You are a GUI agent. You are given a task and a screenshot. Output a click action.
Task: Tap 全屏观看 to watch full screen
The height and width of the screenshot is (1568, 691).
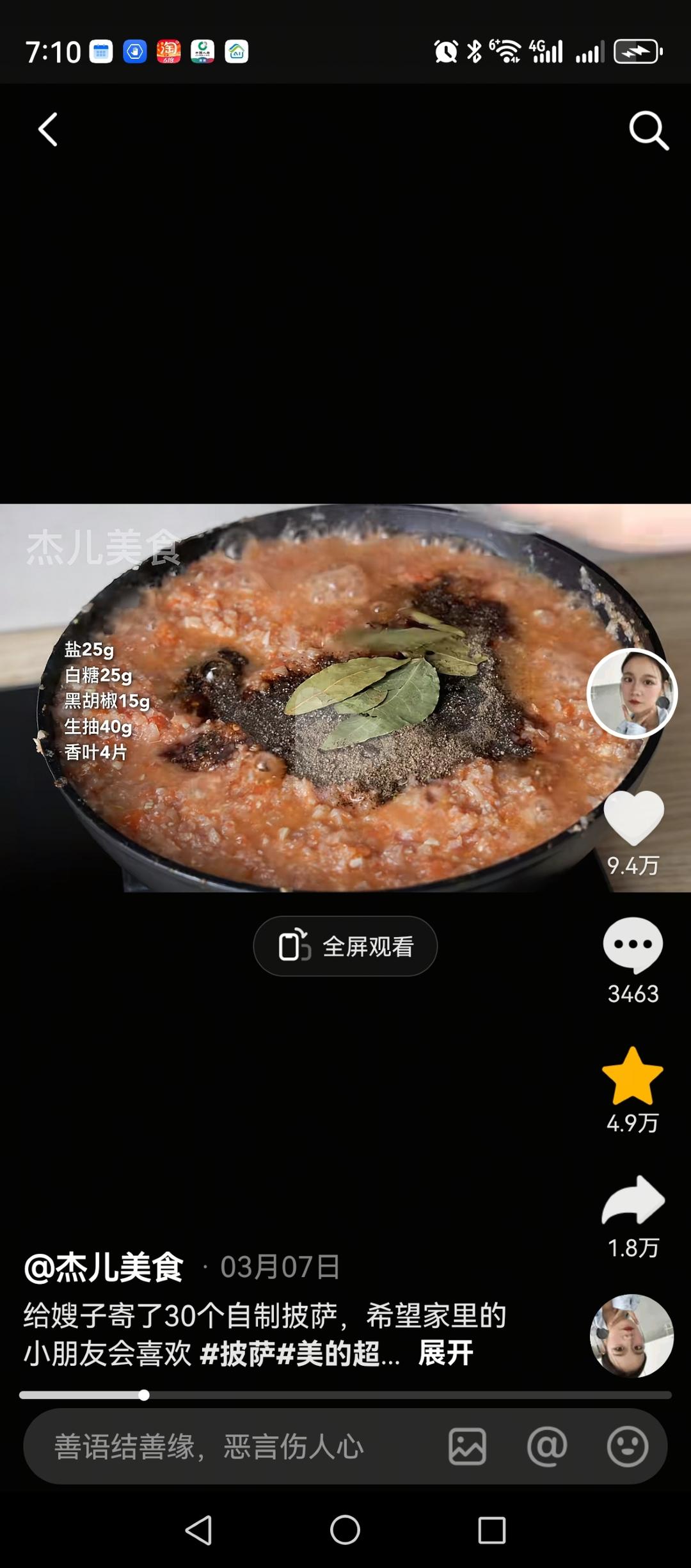345,946
